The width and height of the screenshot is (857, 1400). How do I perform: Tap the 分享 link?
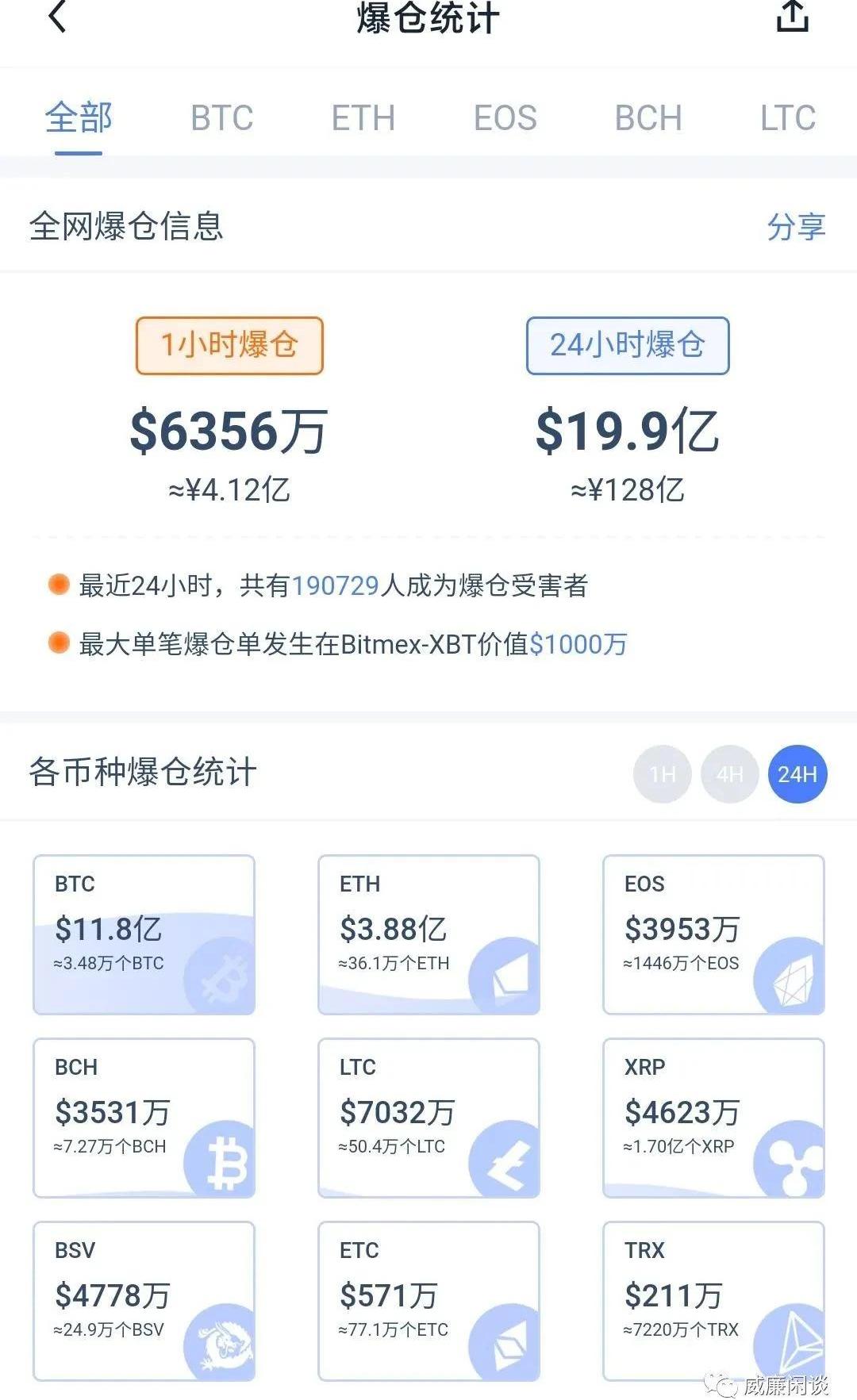[x=796, y=227]
